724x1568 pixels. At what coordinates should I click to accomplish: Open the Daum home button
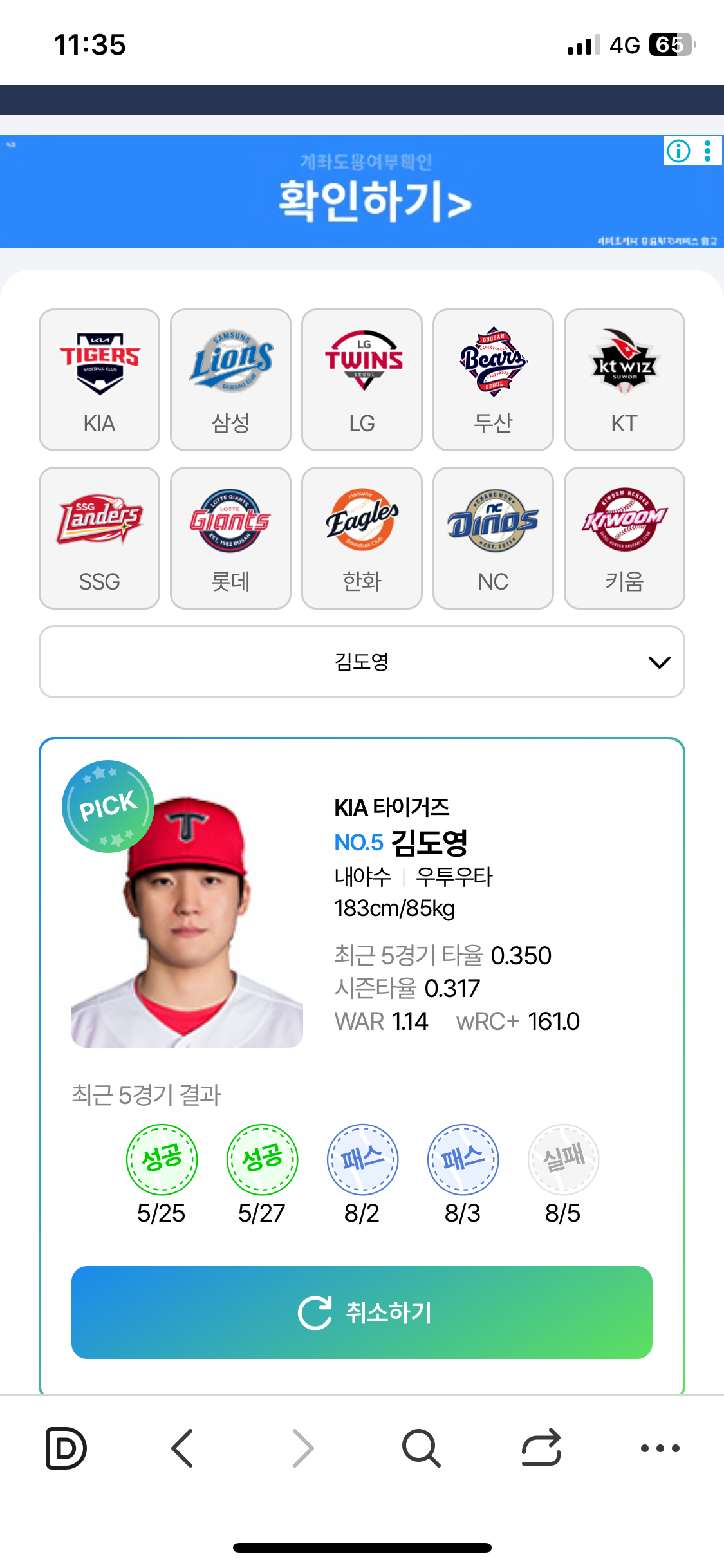pos(66,1448)
